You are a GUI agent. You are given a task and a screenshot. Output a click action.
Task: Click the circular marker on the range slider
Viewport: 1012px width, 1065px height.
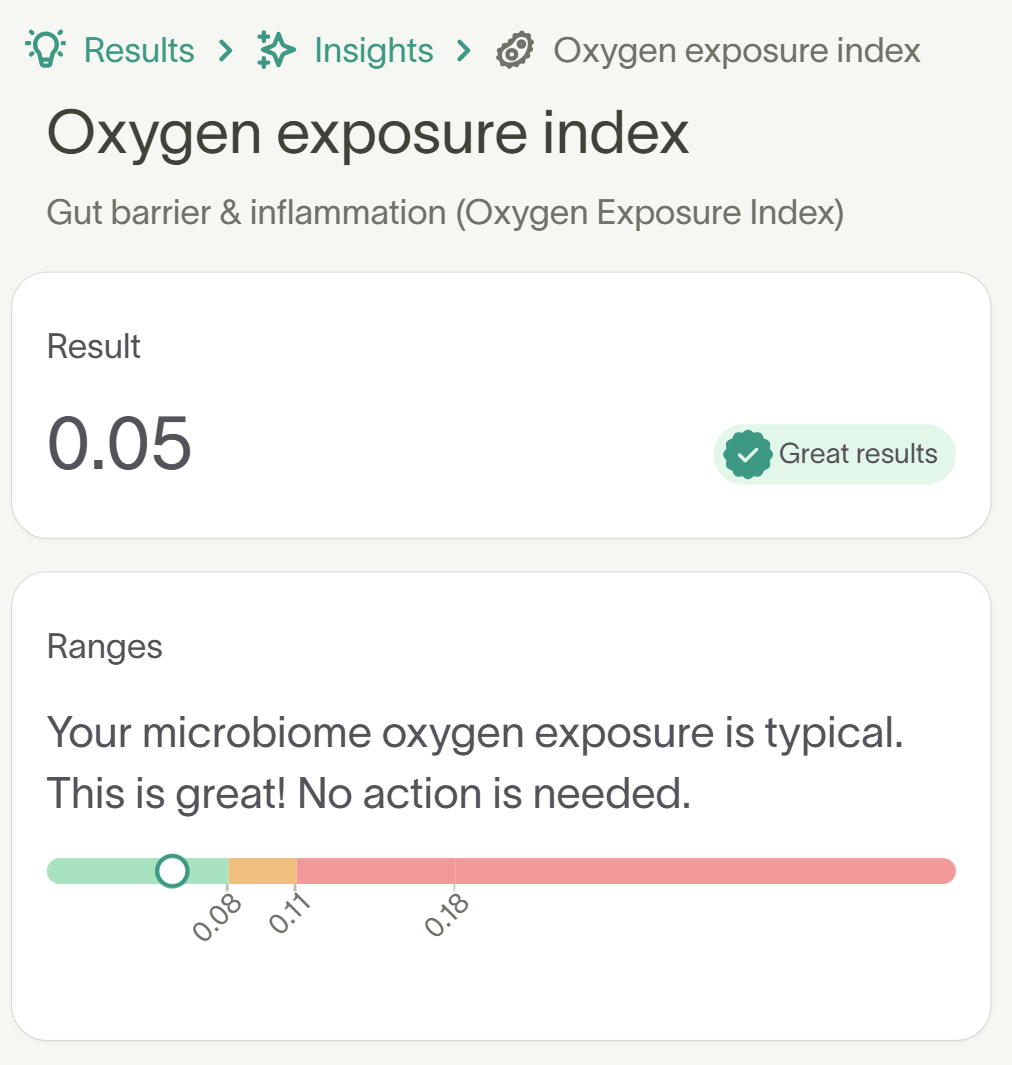click(171, 871)
